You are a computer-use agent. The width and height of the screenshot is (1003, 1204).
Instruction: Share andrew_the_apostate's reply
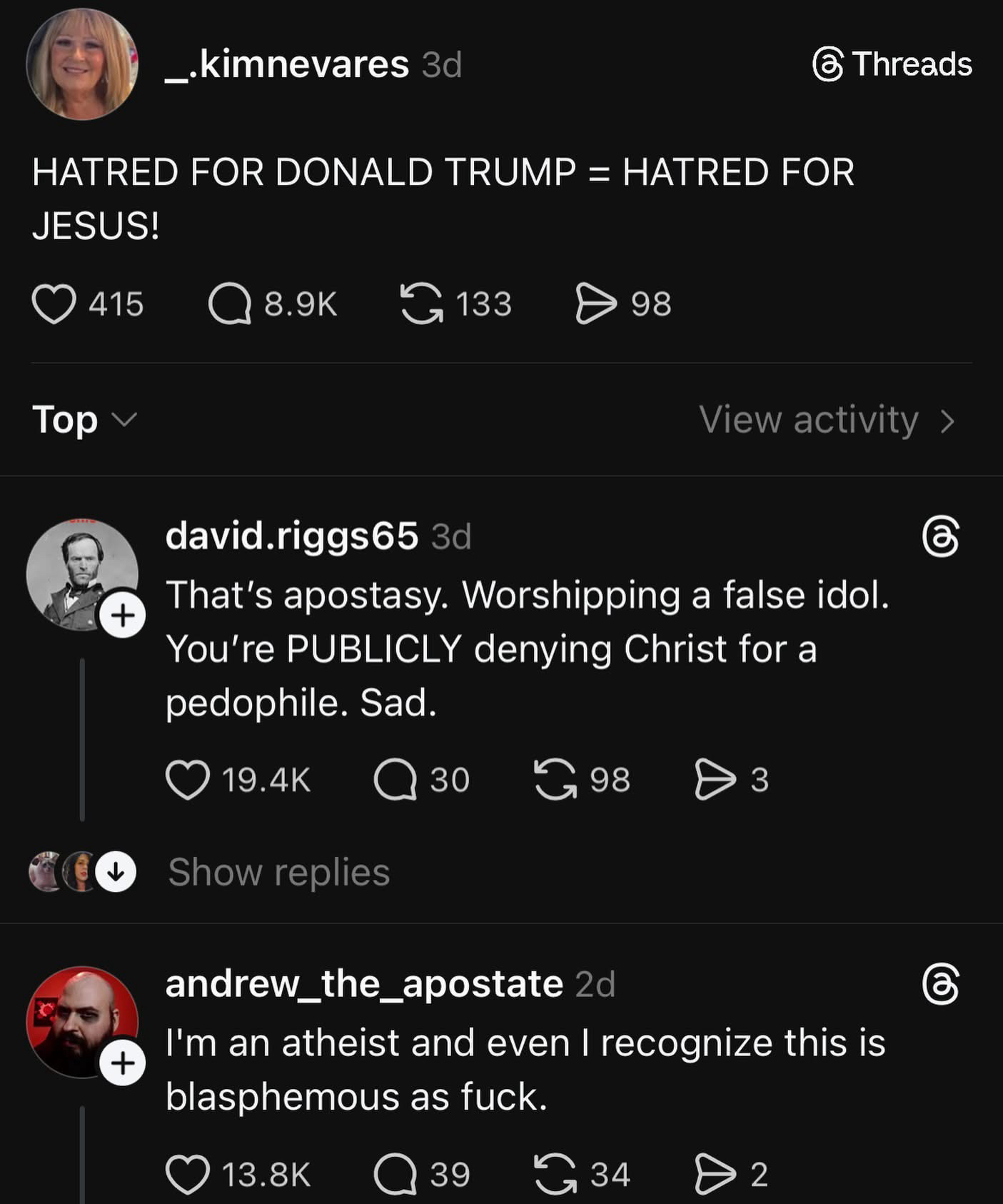pyautogui.click(x=715, y=1175)
